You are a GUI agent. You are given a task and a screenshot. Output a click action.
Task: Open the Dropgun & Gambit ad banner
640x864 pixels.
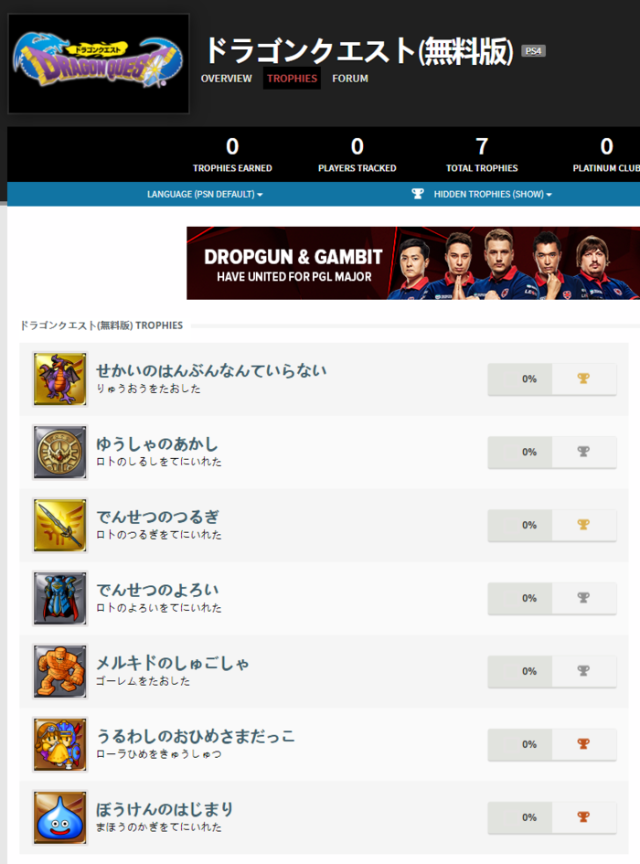(412, 263)
